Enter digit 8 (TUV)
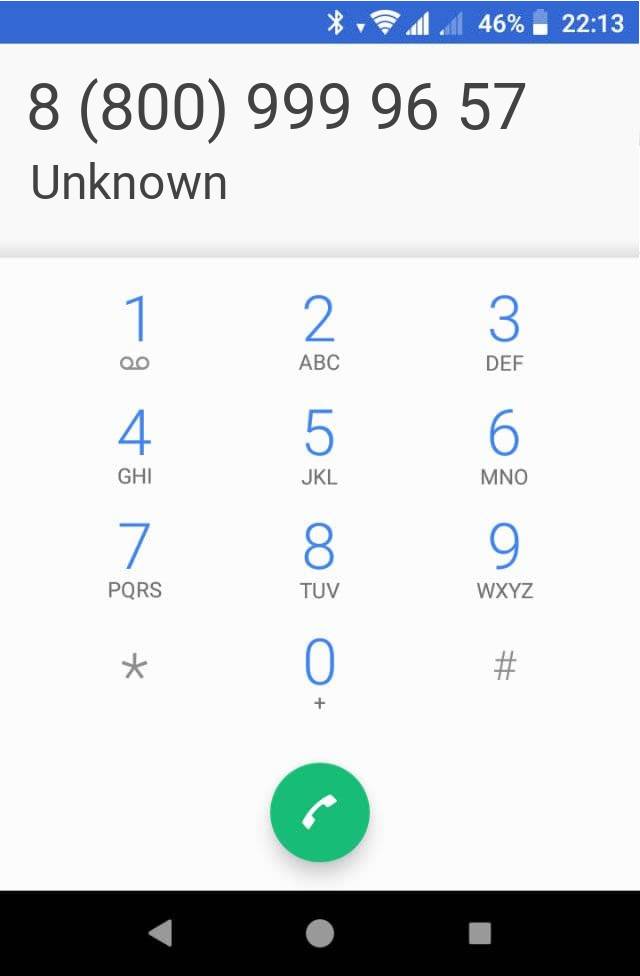 coord(319,560)
